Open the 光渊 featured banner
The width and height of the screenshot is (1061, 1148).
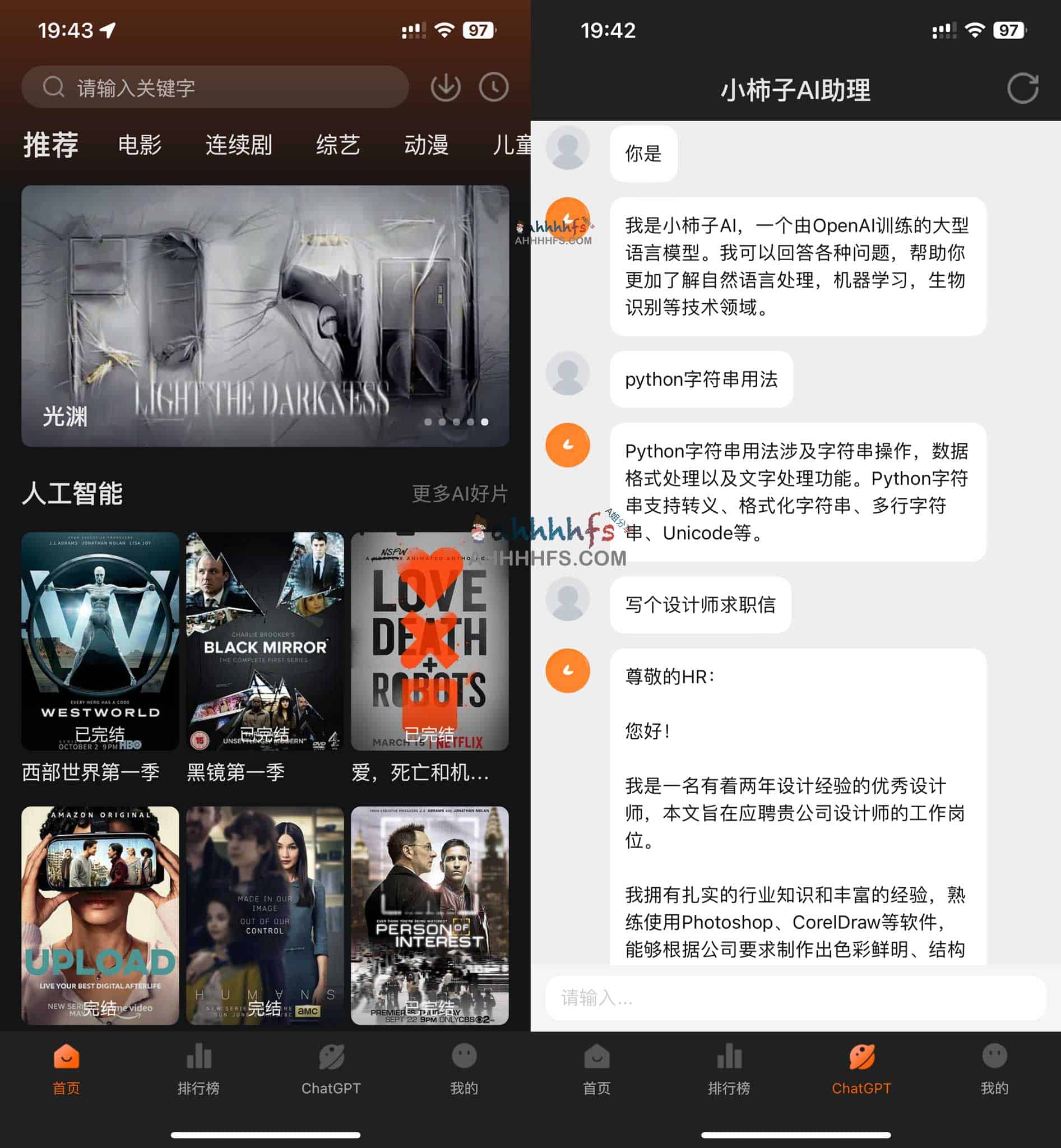pyautogui.click(x=265, y=316)
